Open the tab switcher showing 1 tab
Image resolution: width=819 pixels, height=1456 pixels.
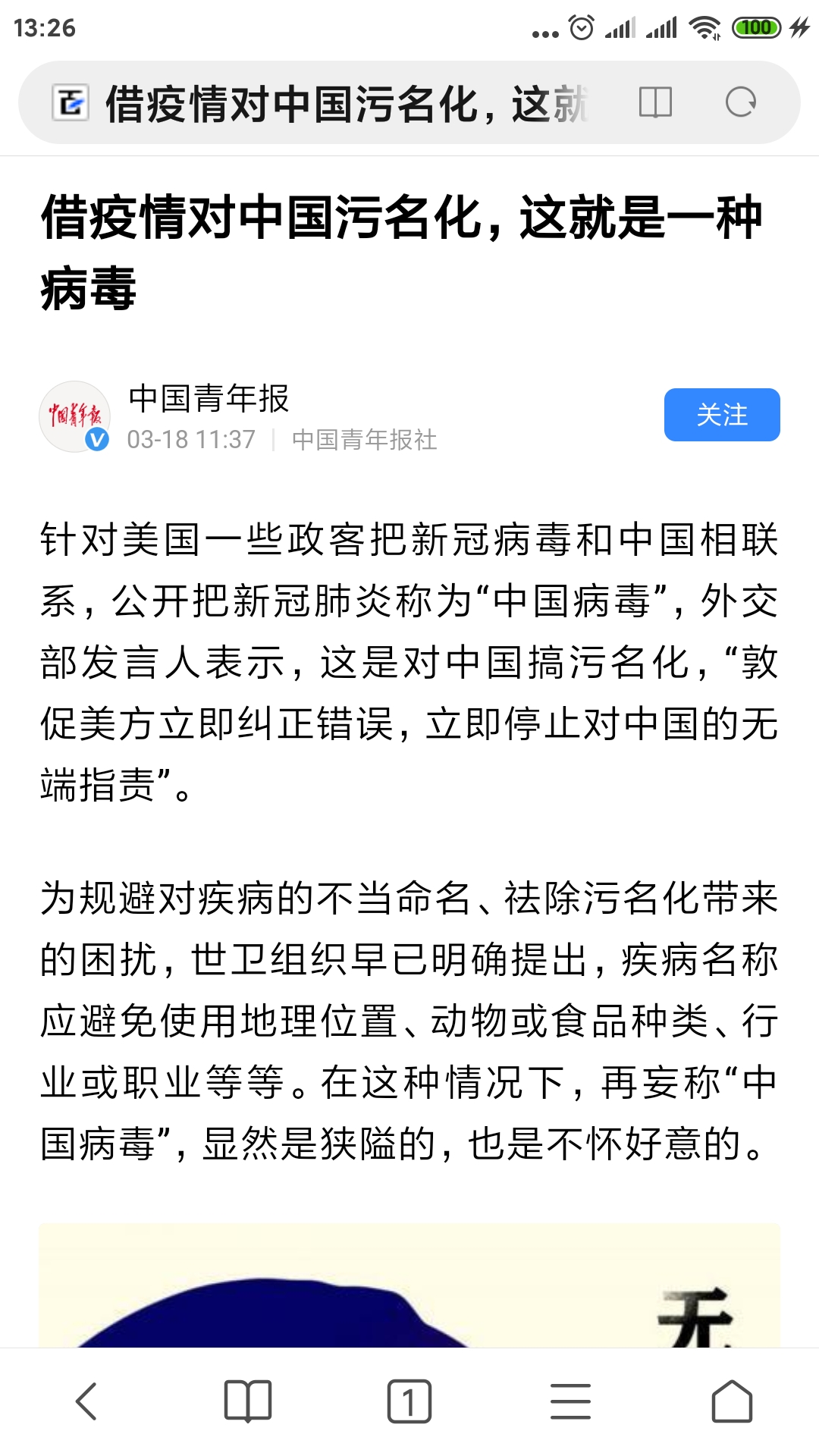point(409,1401)
